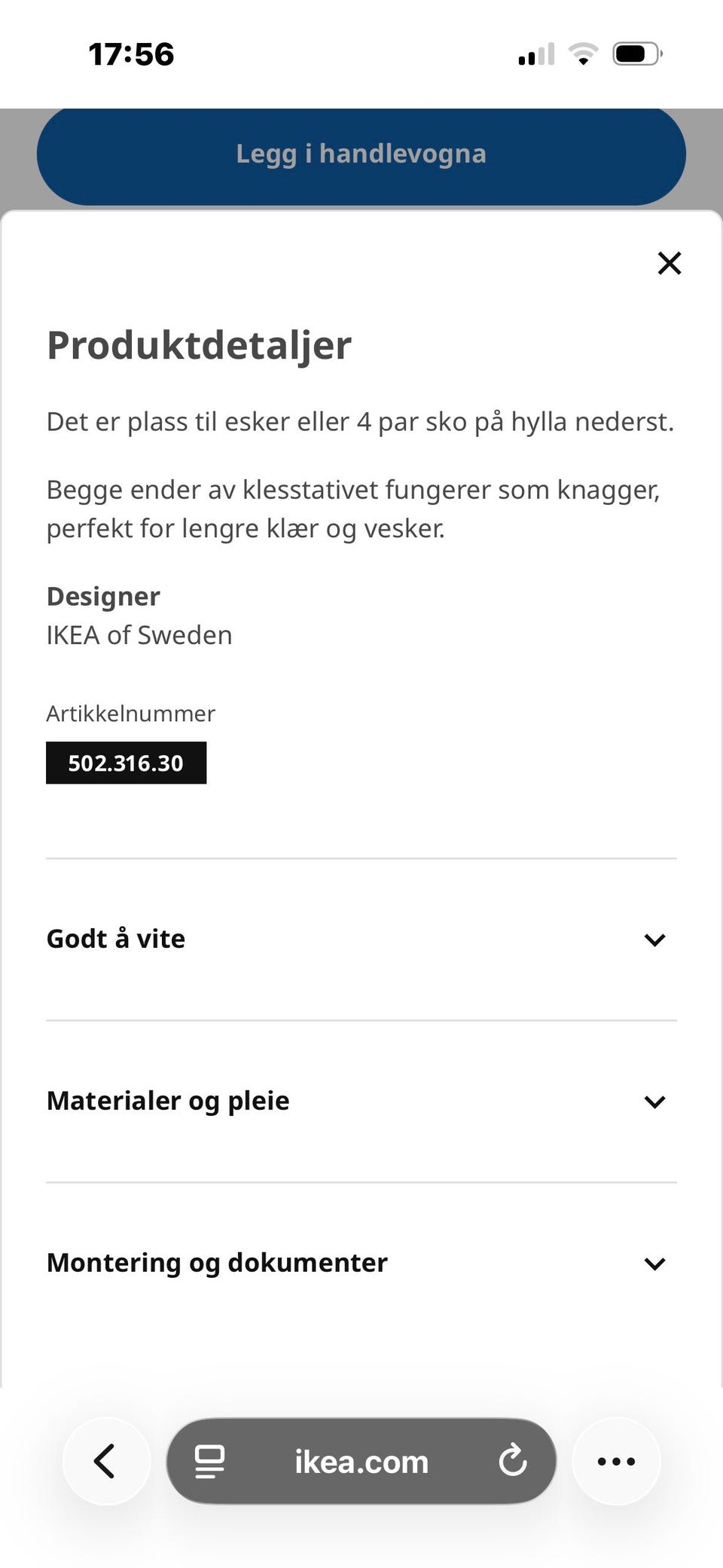Tap the cellular signal icon in the status bar
The image size is (723, 1568).
coord(535,53)
